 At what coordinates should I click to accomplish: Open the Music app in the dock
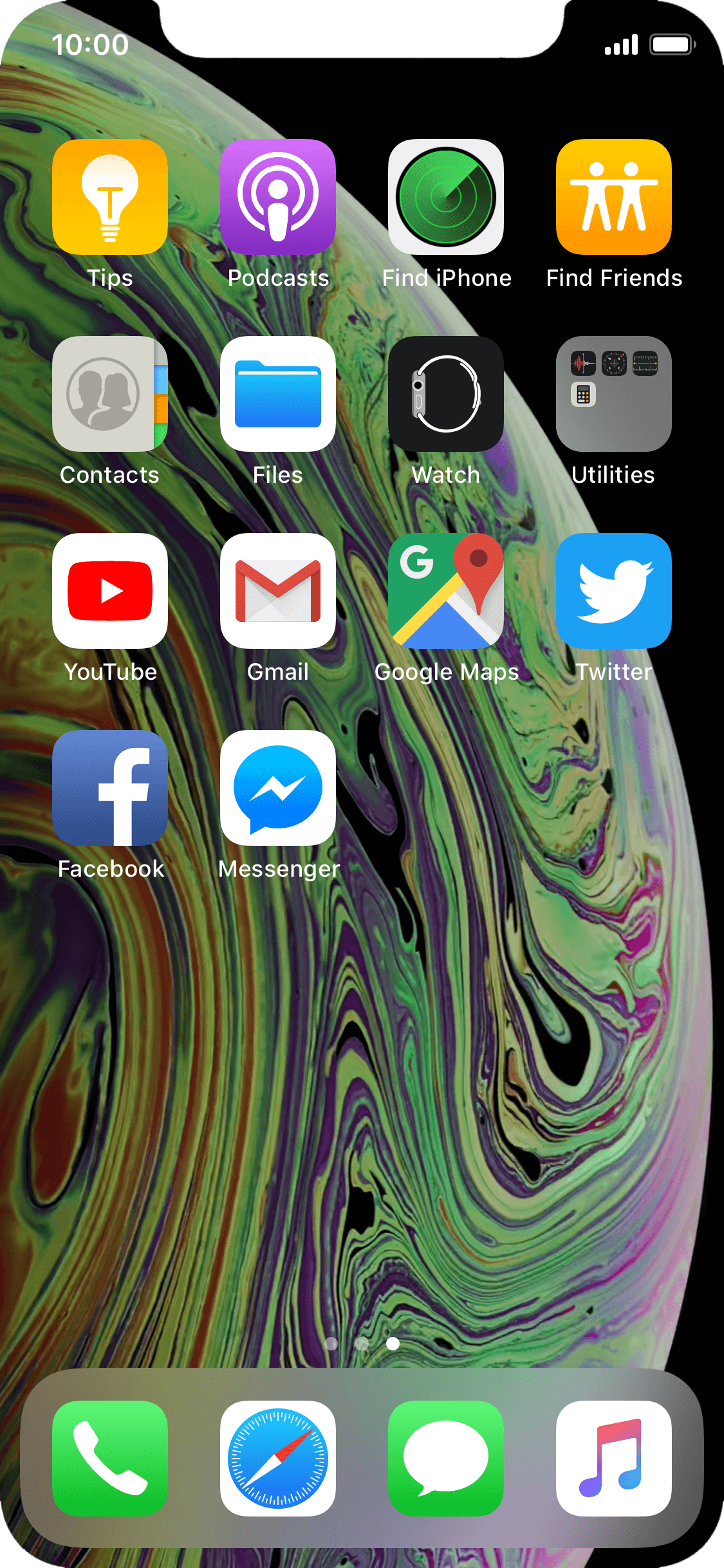coord(614,1459)
